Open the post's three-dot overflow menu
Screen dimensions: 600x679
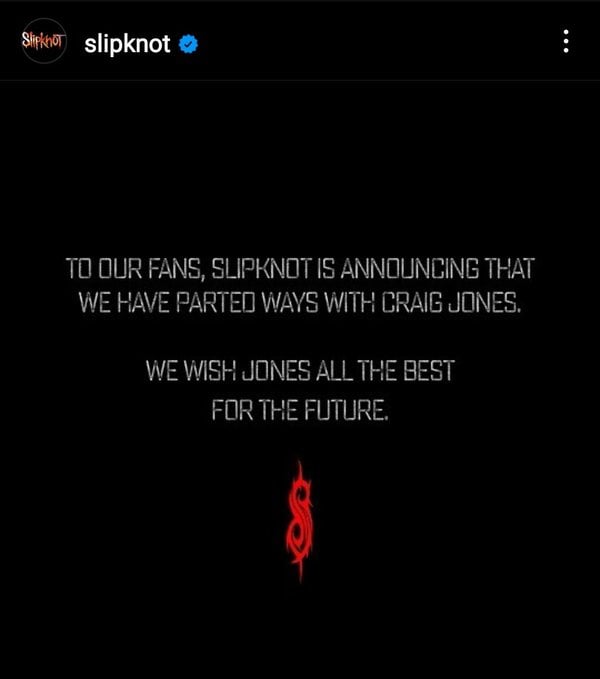tap(566, 42)
